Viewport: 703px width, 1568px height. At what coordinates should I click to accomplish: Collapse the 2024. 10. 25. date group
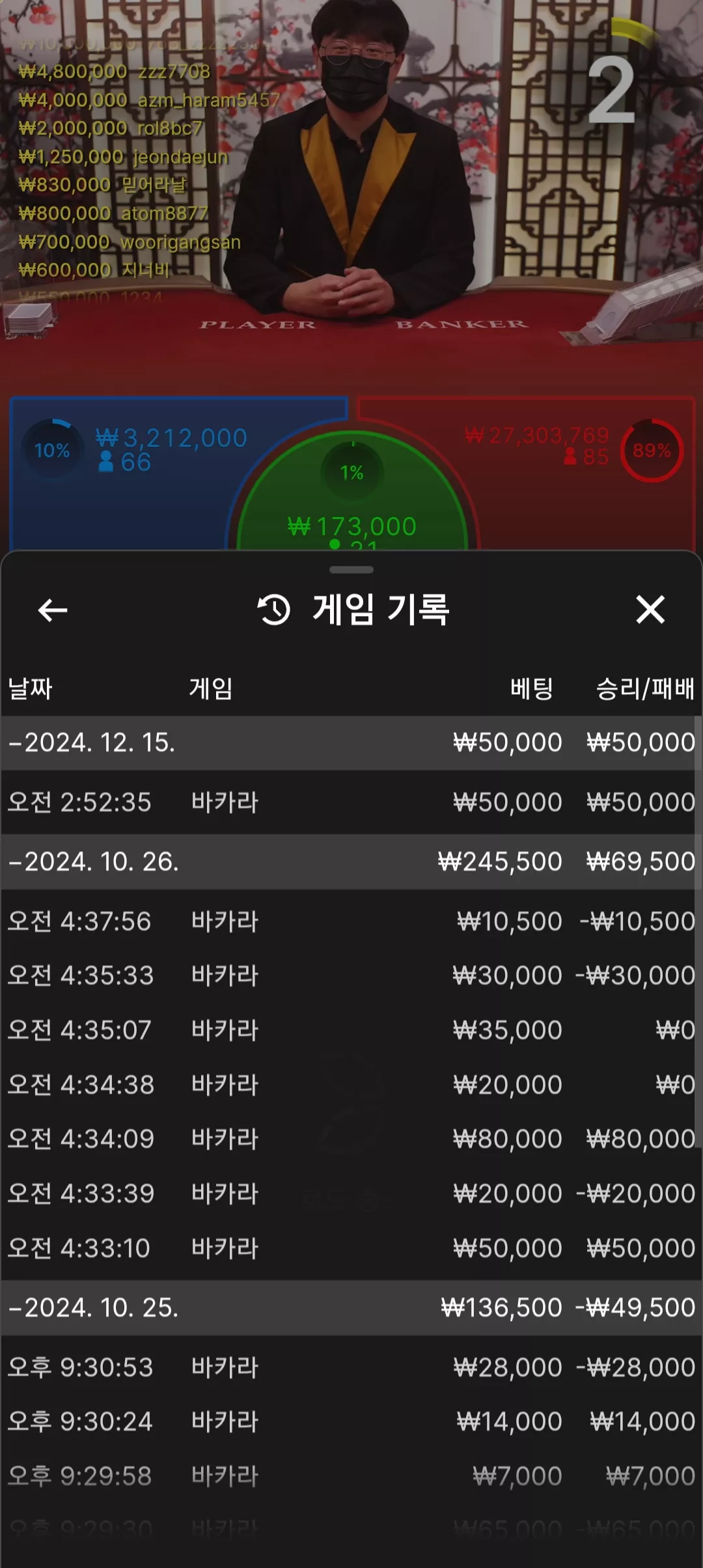click(351, 1308)
